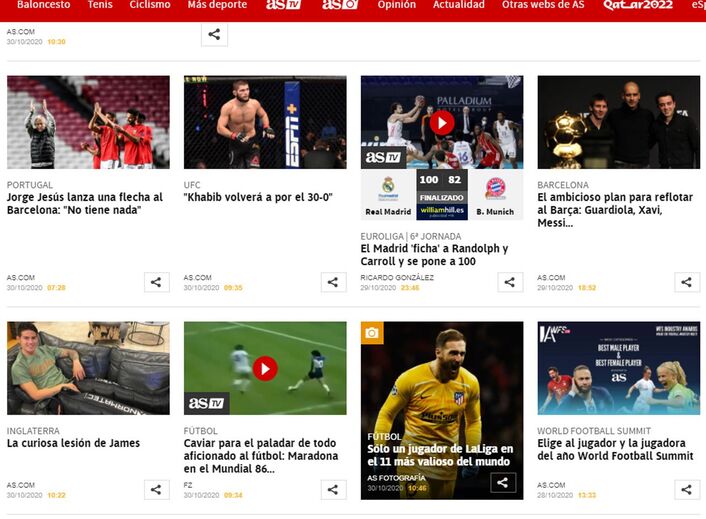The height and width of the screenshot is (519, 706).
Task: Open the World Football Summit voting article
Action: 615,449
